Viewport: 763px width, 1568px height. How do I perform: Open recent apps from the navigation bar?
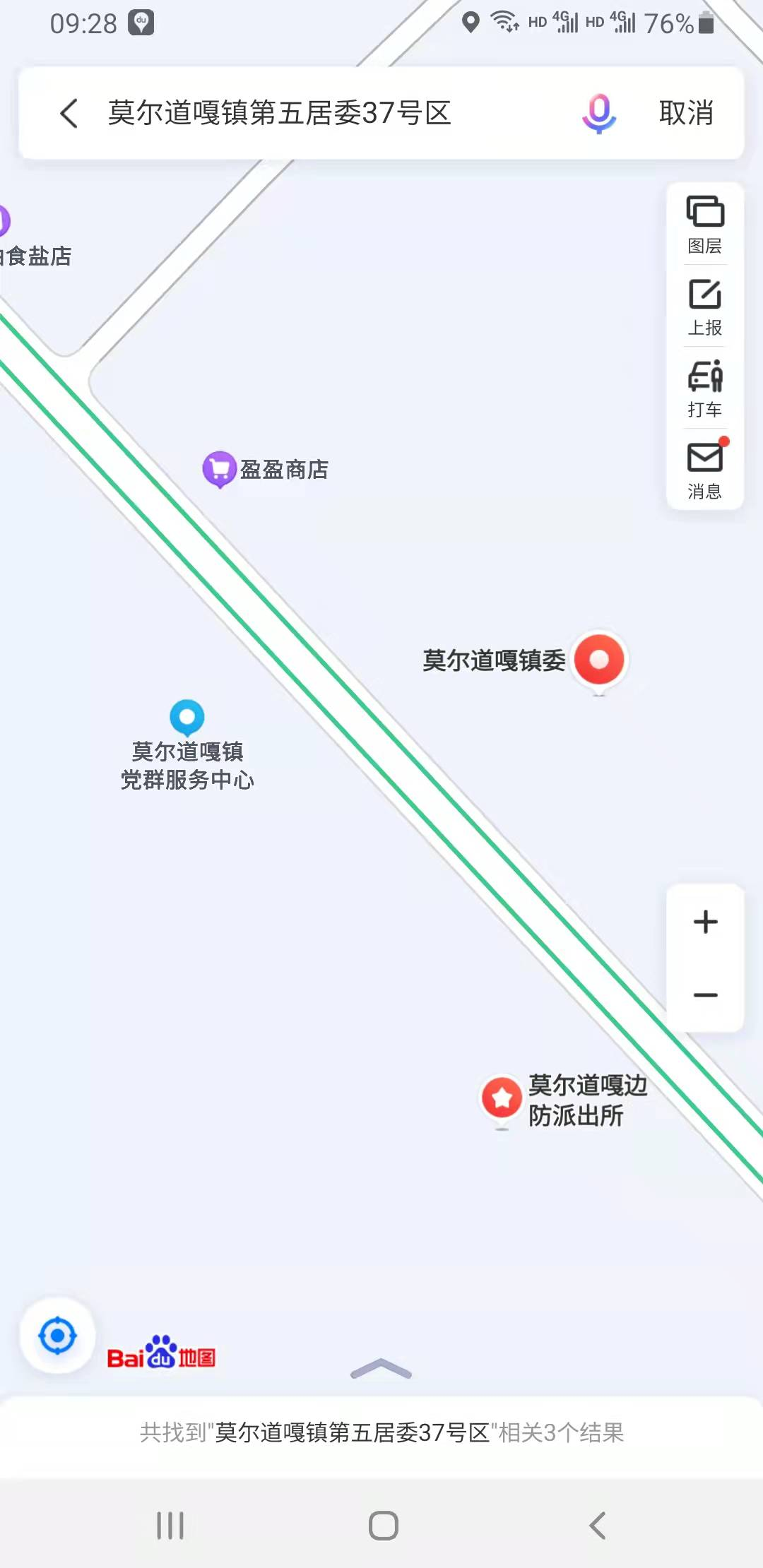click(170, 1526)
